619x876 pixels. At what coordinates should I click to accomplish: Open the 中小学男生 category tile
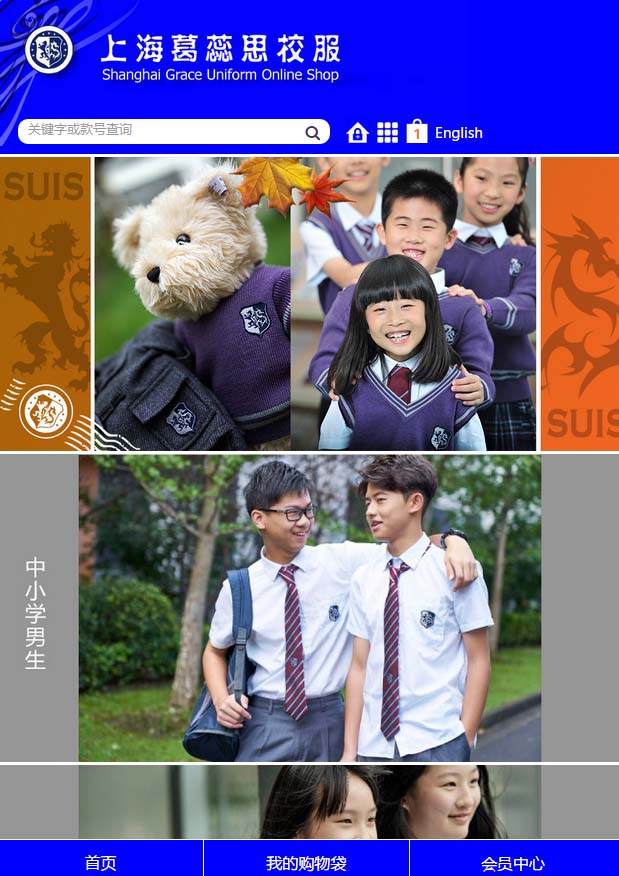point(309,608)
